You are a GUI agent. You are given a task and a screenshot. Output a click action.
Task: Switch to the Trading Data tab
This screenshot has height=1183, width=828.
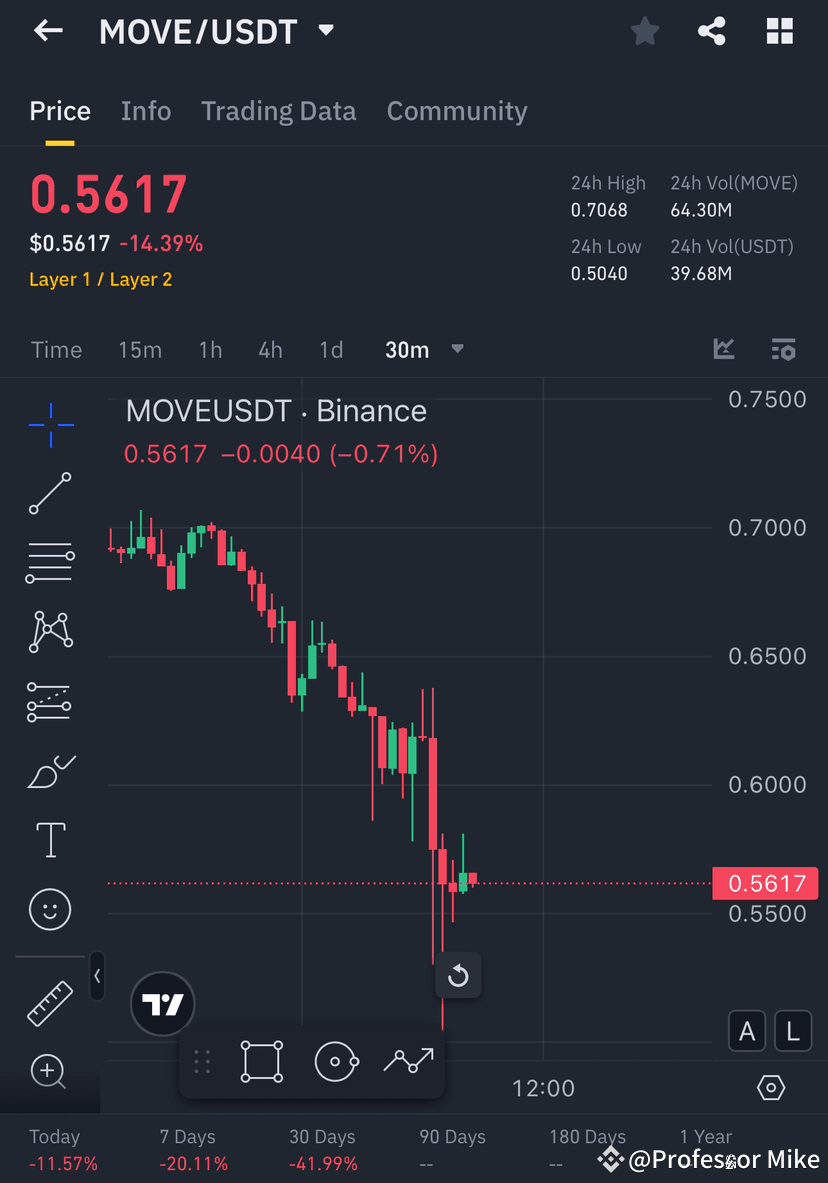(x=278, y=111)
